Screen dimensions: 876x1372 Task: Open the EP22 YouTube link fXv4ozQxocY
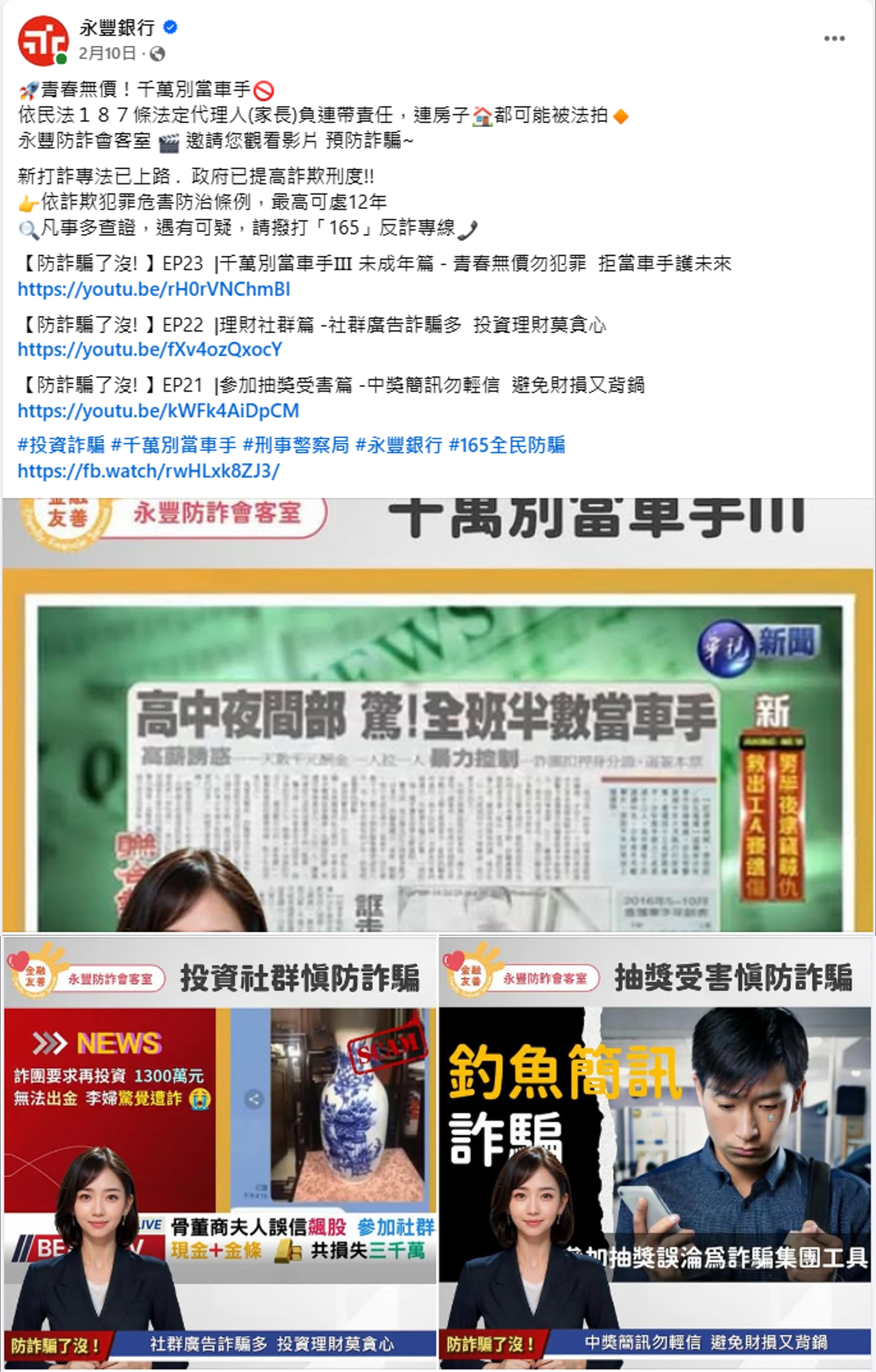(x=150, y=349)
